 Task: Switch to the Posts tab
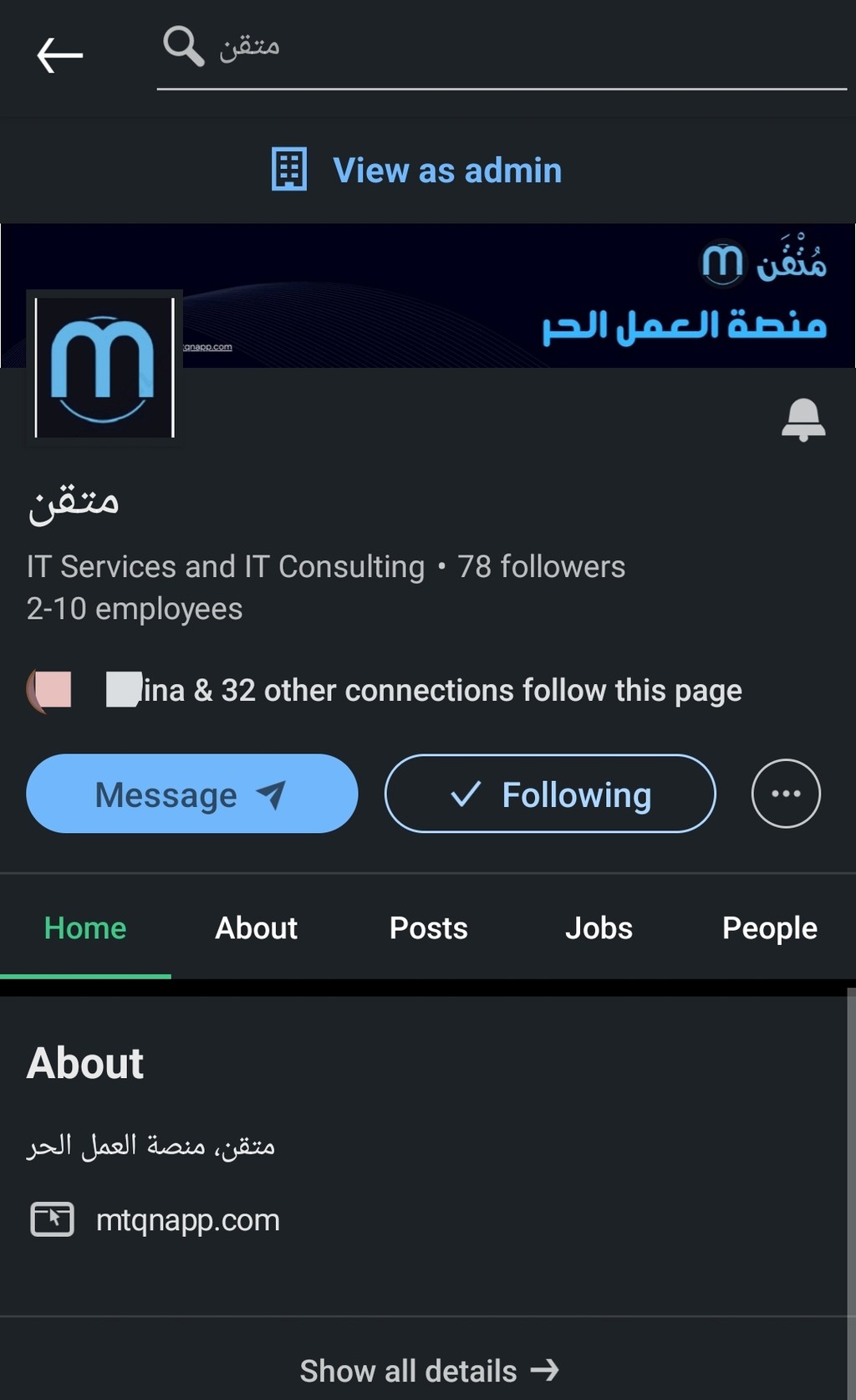(x=429, y=928)
